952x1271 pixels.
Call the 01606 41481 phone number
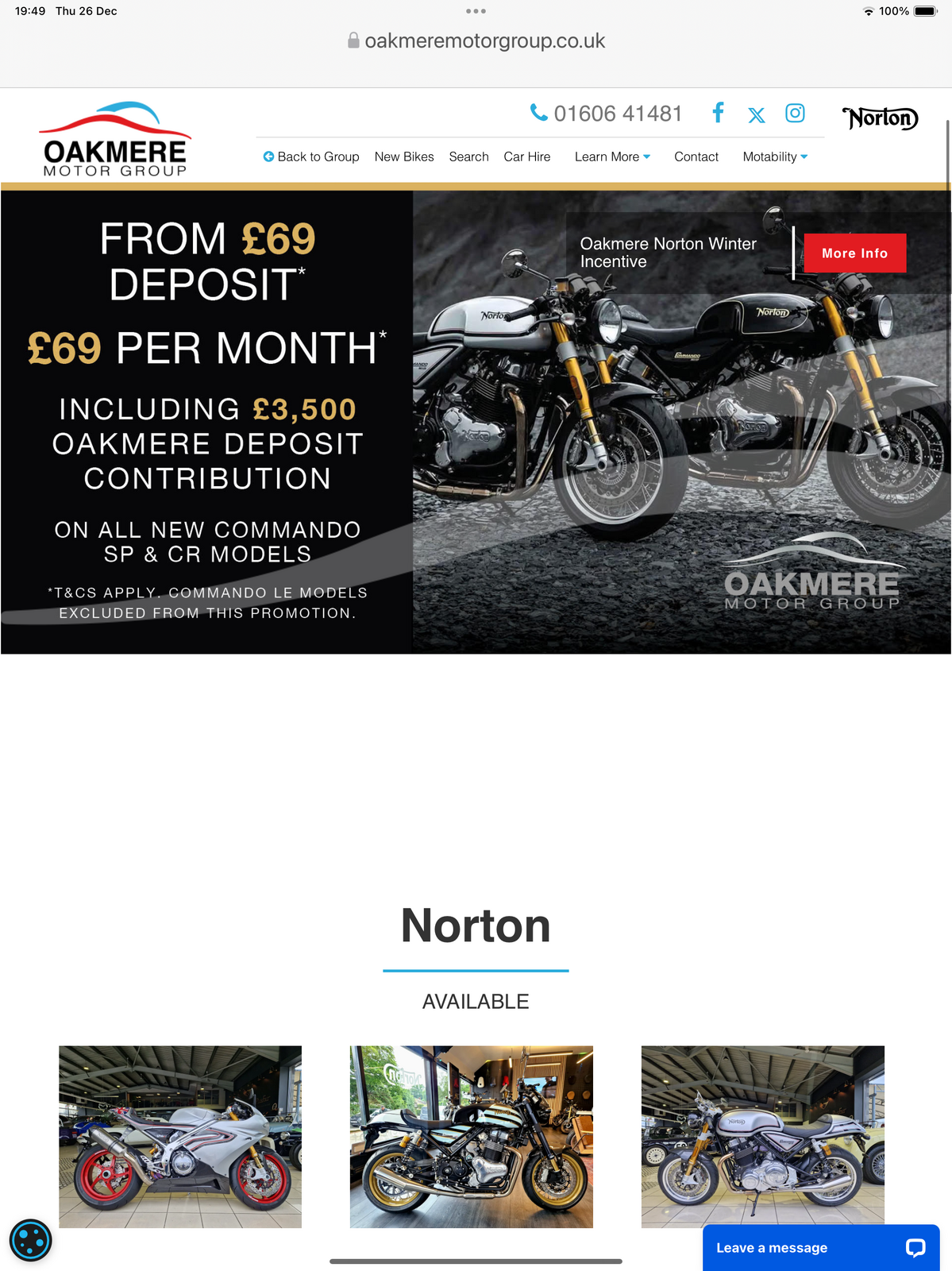click(x=607, y=114)
